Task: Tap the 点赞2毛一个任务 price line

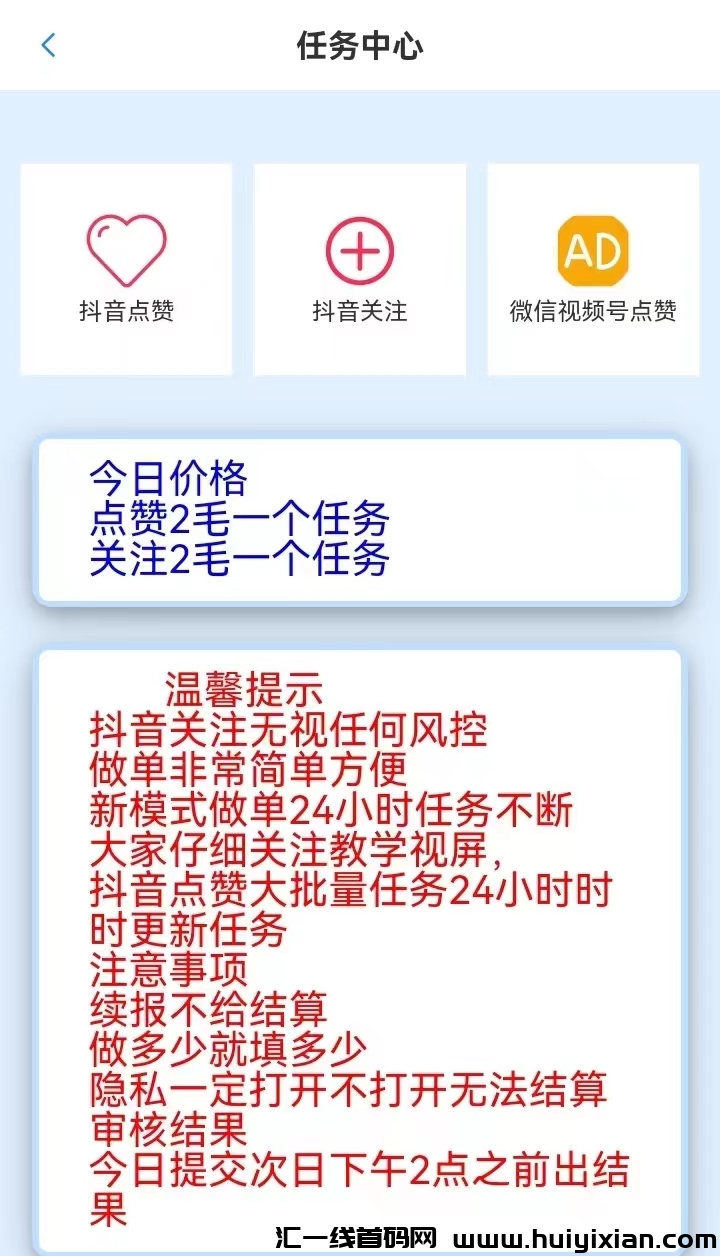Action: 239,519
